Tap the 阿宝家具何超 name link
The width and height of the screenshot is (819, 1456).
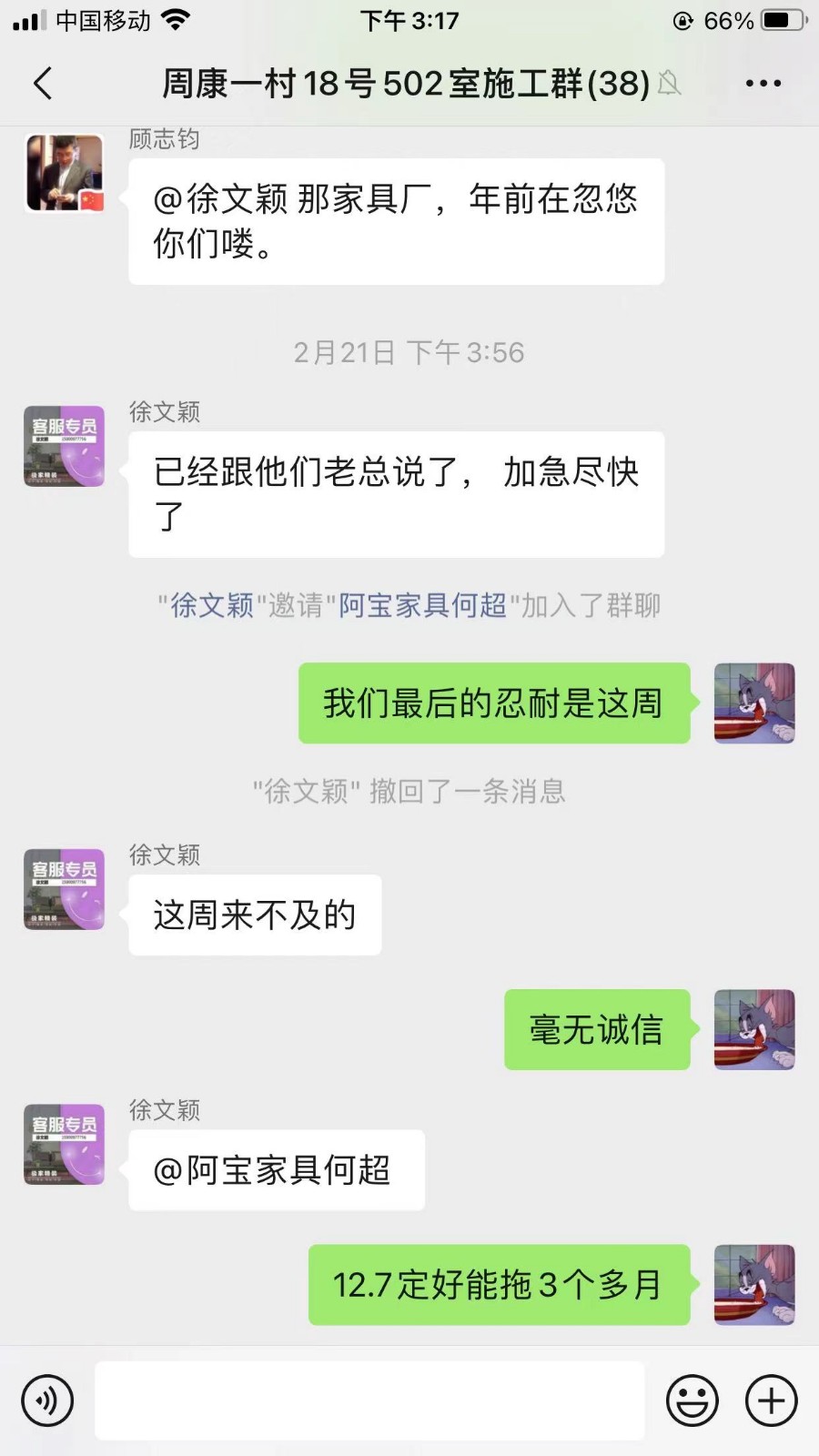pyautogui.click(x=422, y=605)
